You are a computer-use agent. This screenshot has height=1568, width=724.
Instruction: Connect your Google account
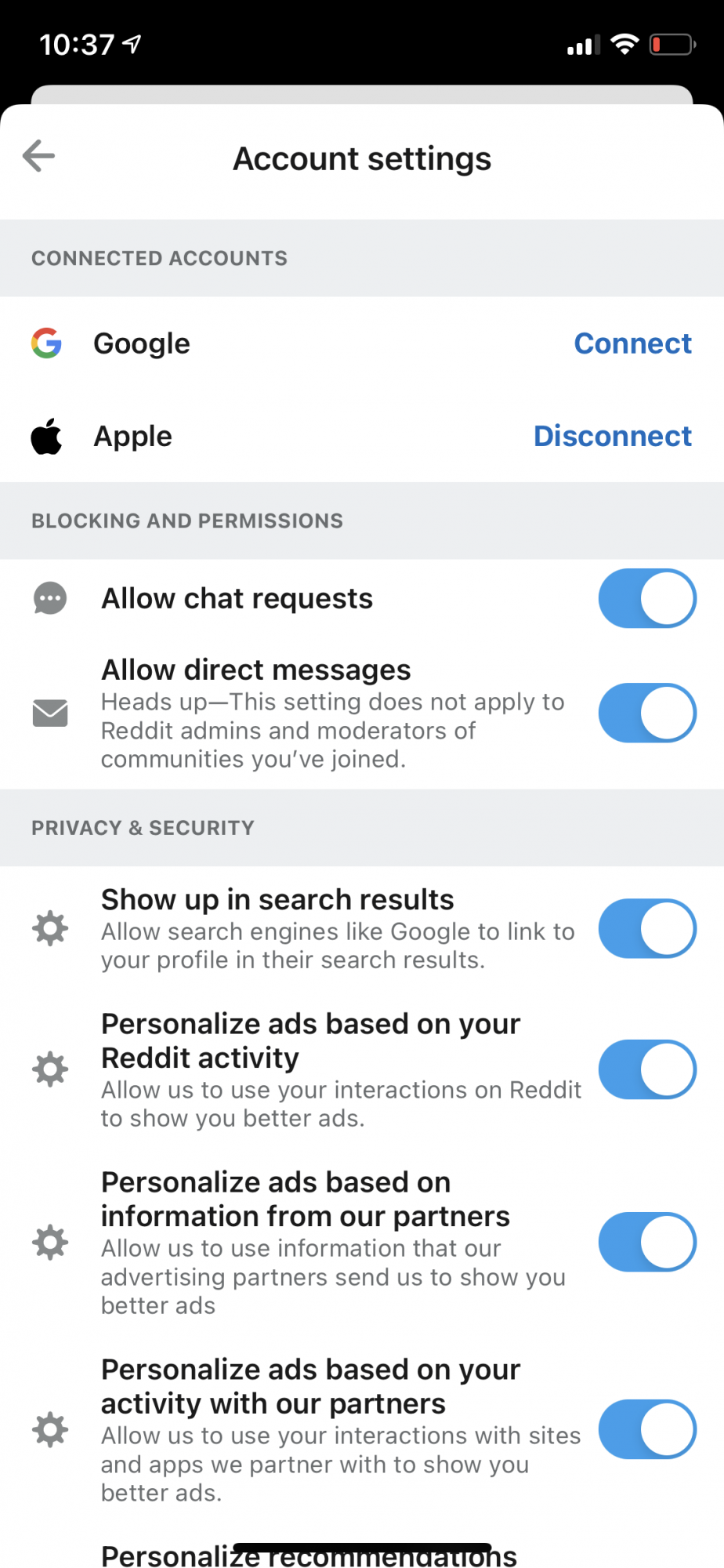coord(632,343)
